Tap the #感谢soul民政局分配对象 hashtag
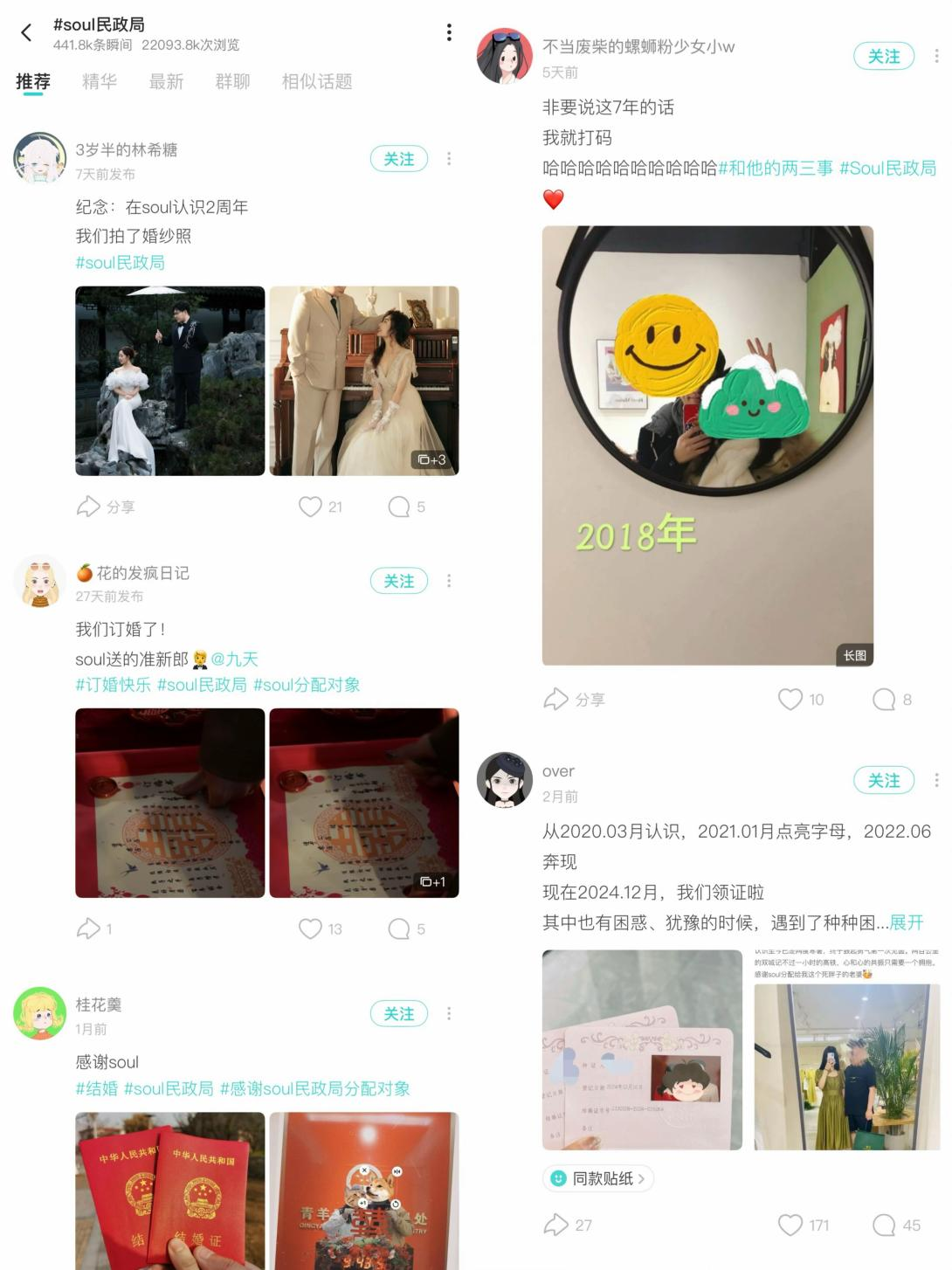Viewport: 952px width, 1270px height. (x=314, y=1089)
